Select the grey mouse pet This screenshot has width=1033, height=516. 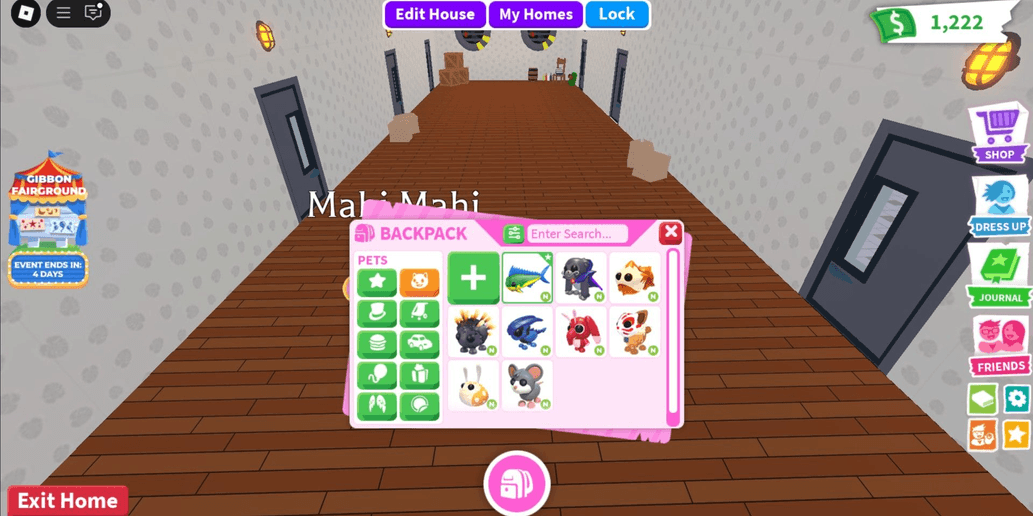tap(526, 385)
